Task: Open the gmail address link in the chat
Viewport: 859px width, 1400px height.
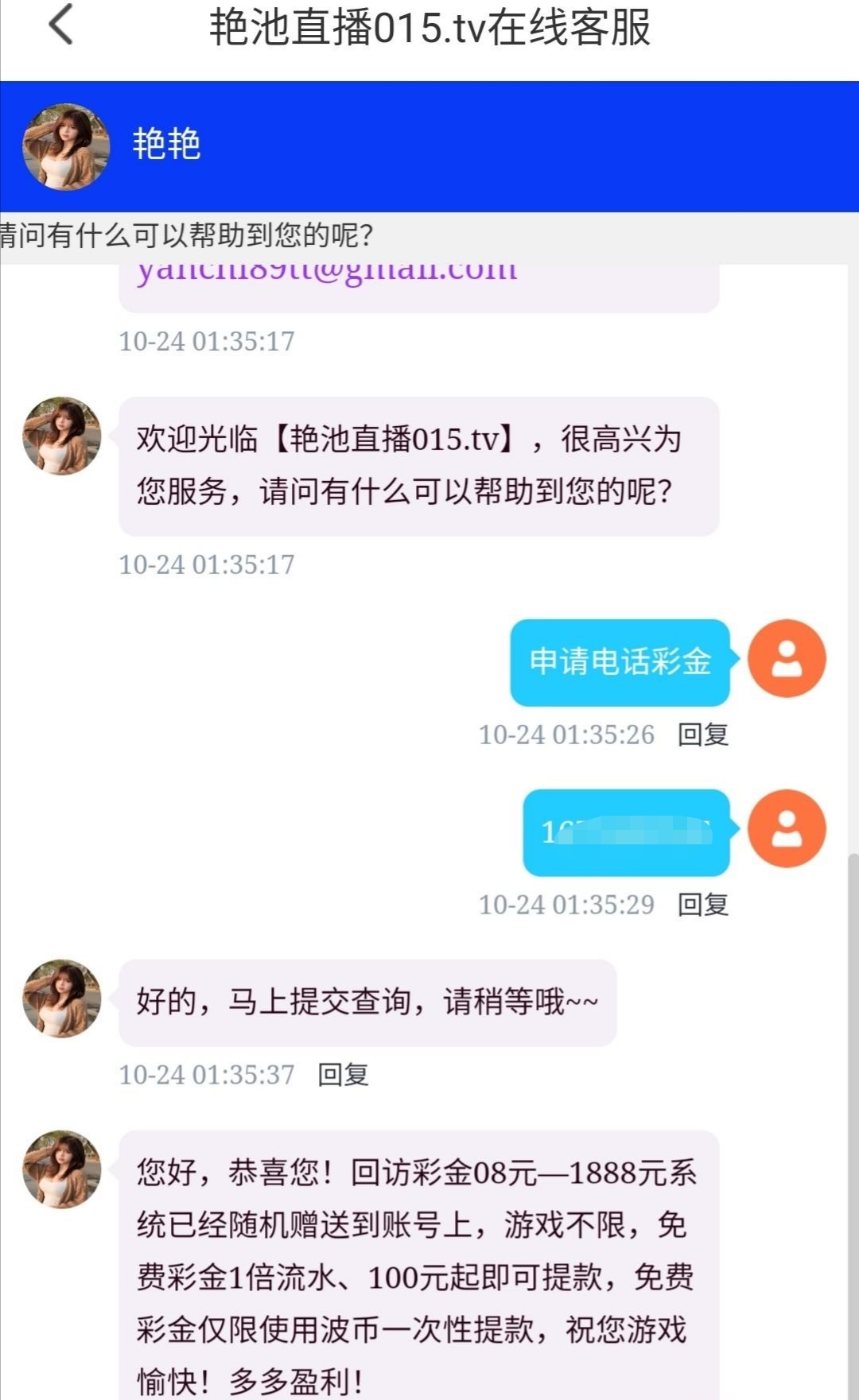Action: tap(326, 273)
